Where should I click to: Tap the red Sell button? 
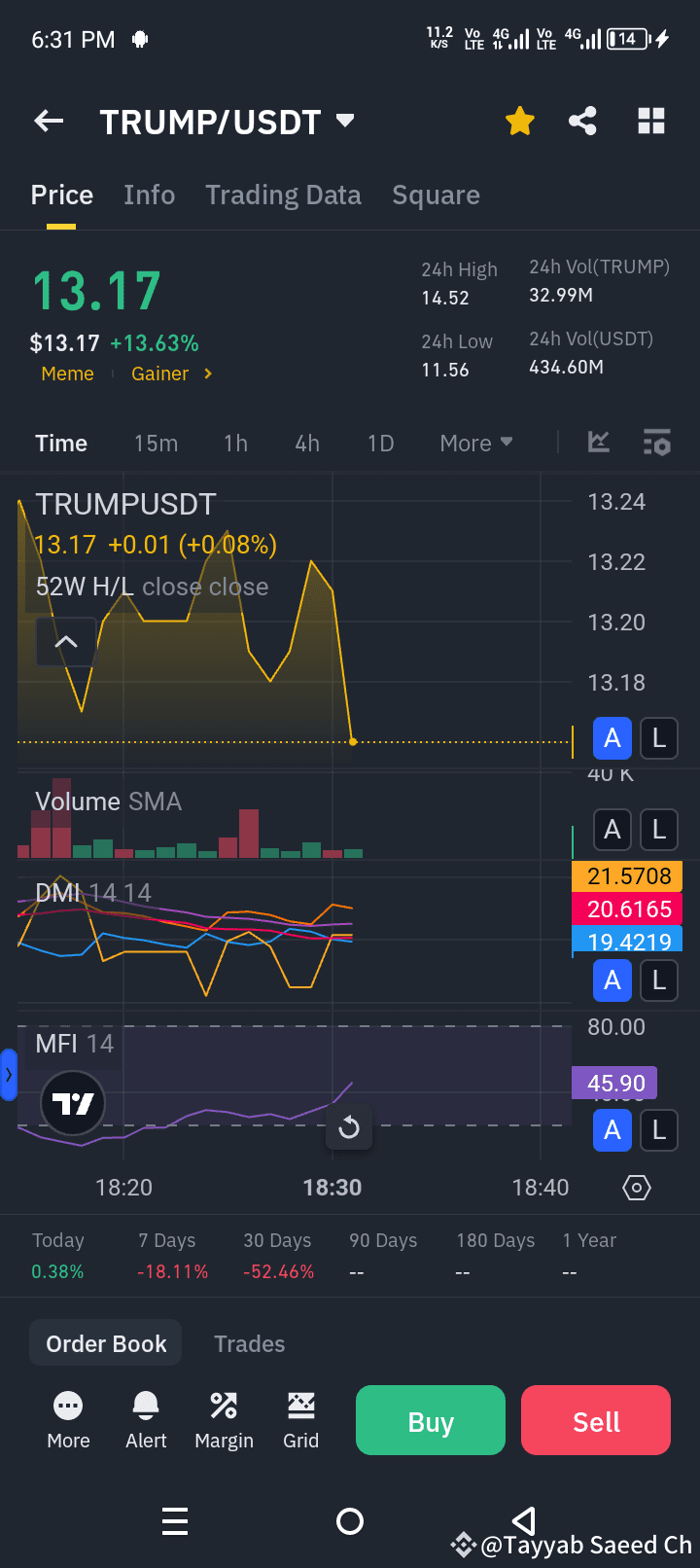click(x=595, y=1420)
